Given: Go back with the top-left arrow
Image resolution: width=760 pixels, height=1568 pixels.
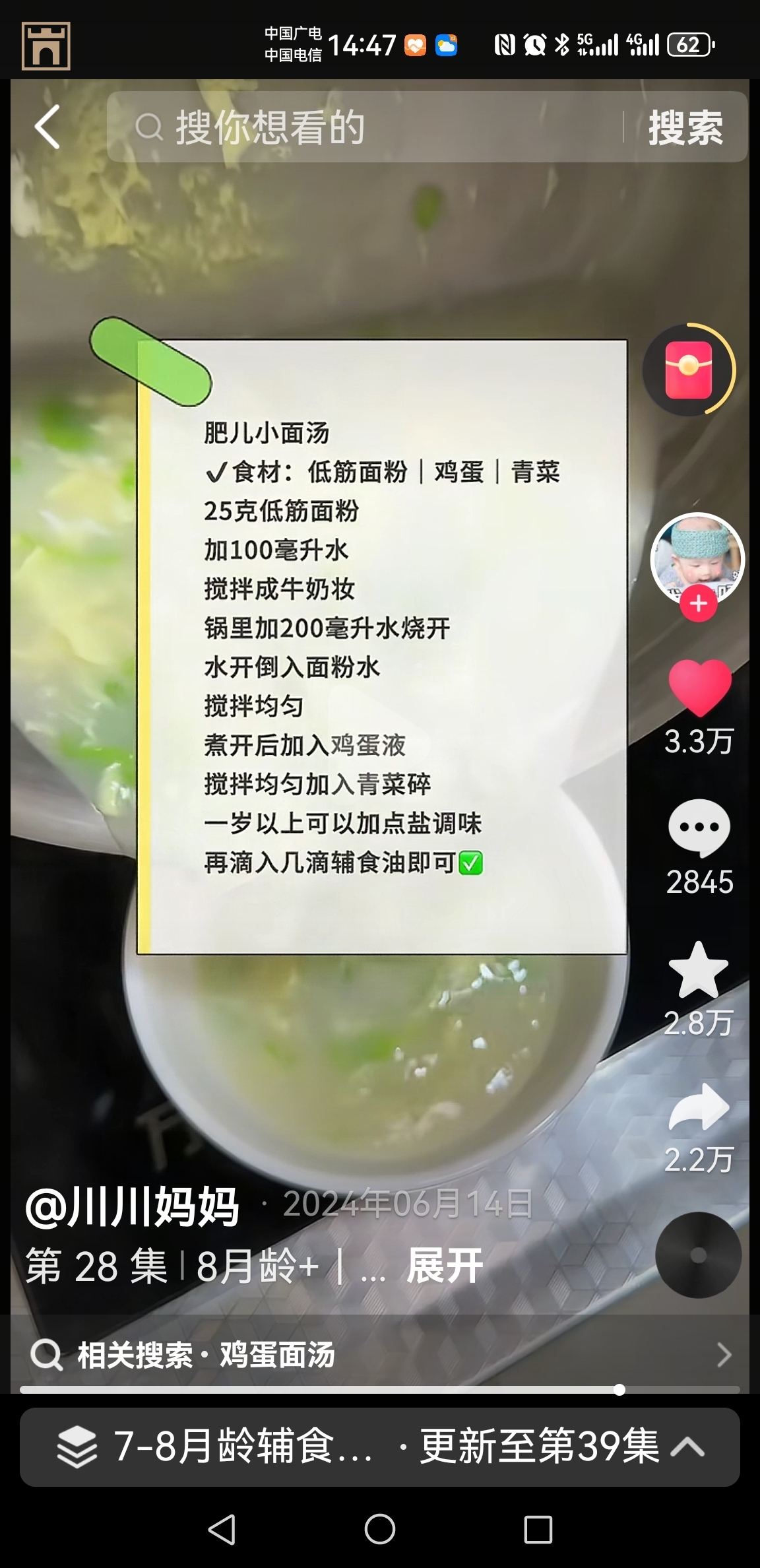Looking at the screenshot, I should pos(47,127).
